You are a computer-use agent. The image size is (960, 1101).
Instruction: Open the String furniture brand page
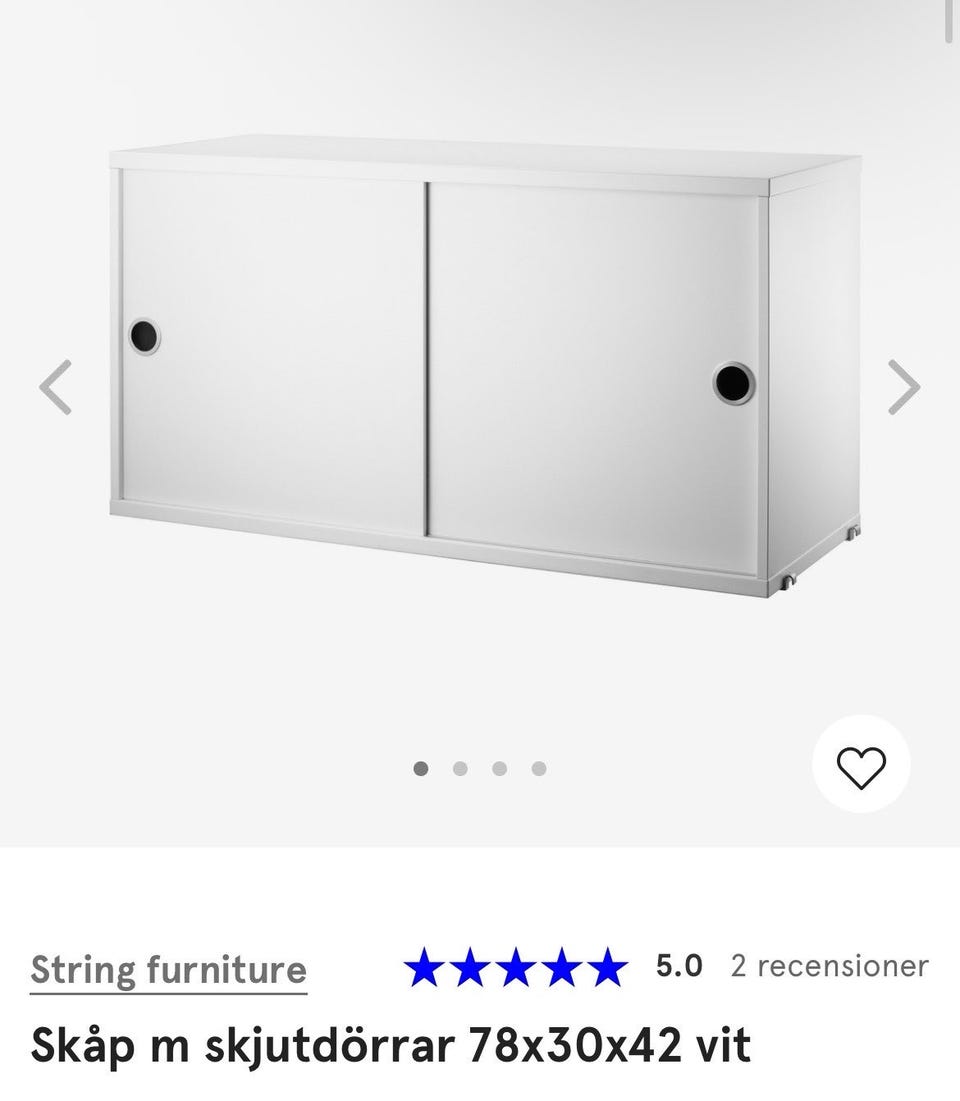click(x=168, y=968)
